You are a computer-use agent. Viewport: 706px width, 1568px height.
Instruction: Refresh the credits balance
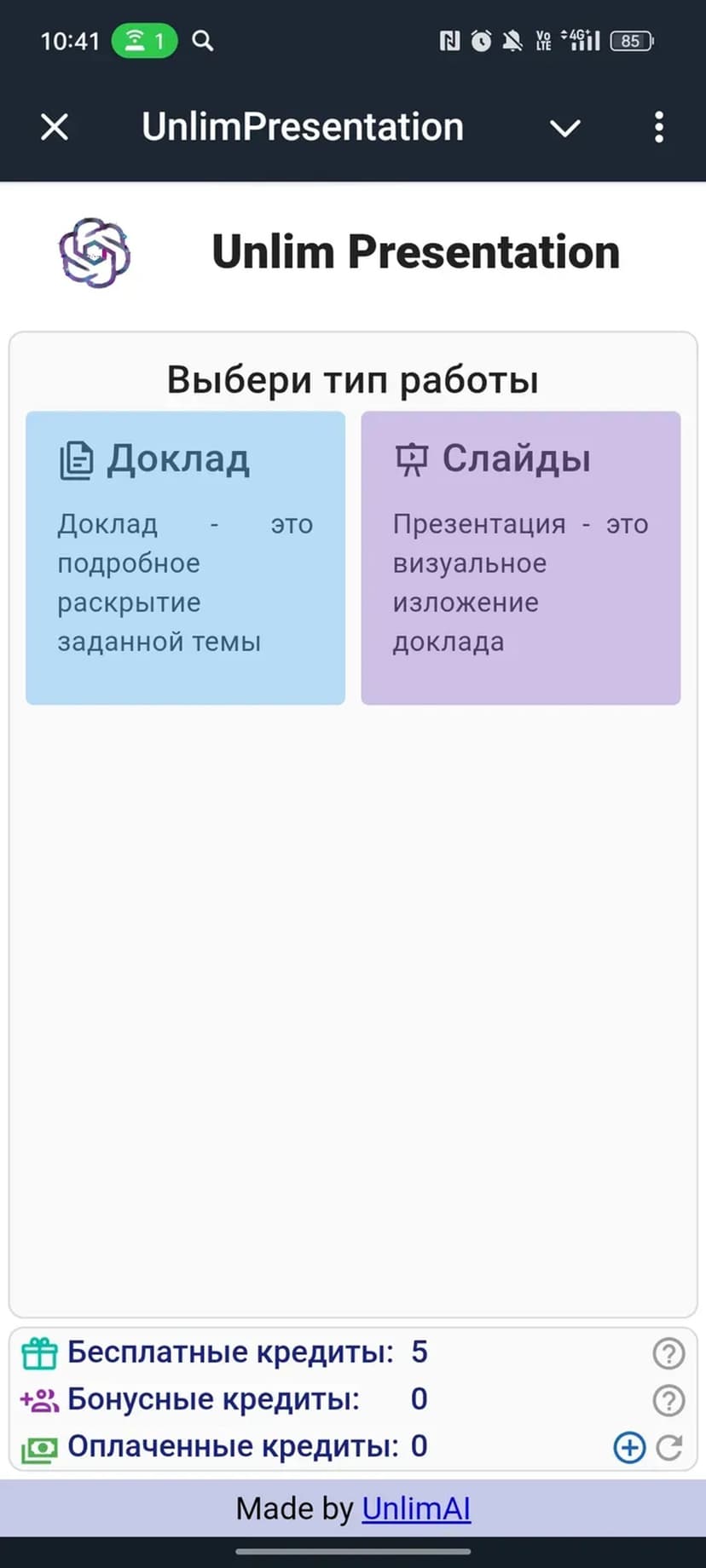[x=670, y=1447]
